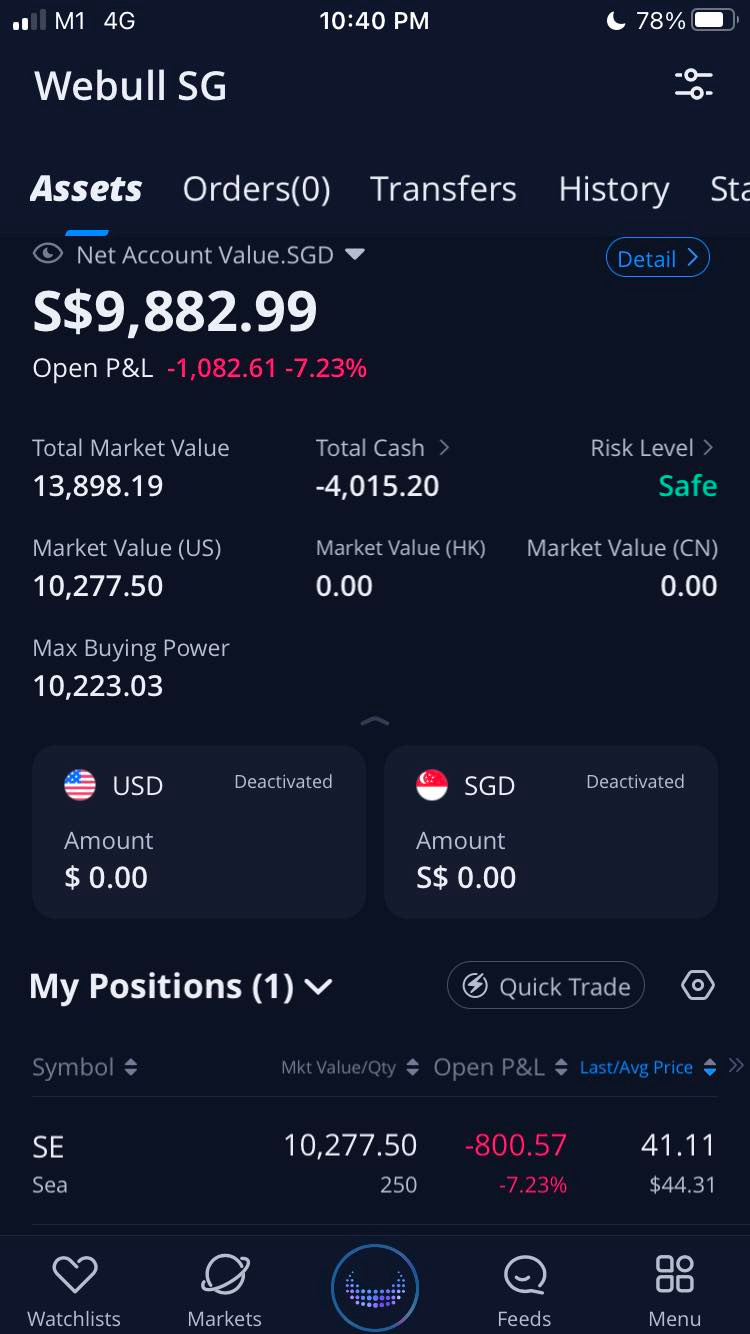Open the History tab
750x1334 pixels.
[613, 189]
